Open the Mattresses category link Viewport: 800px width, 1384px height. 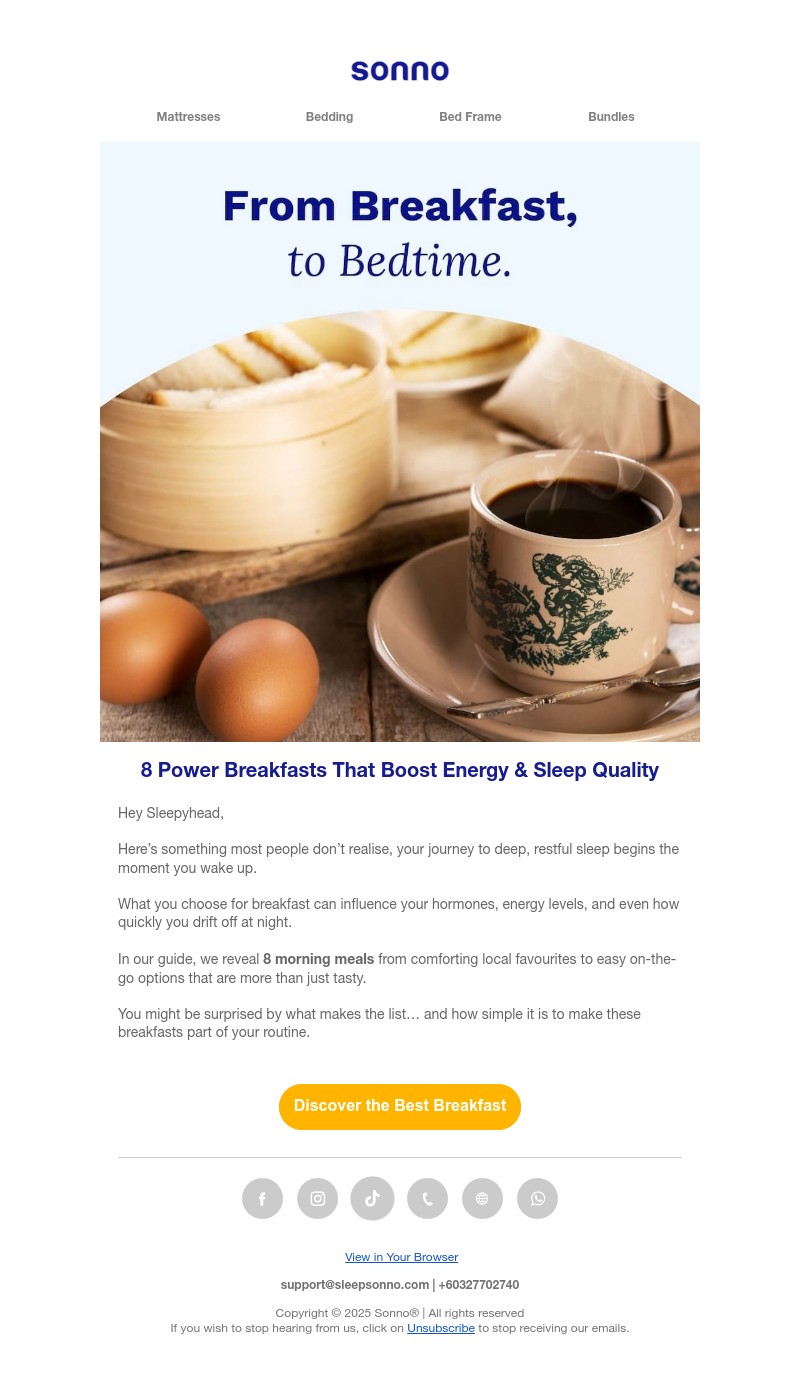click(188, 117)
